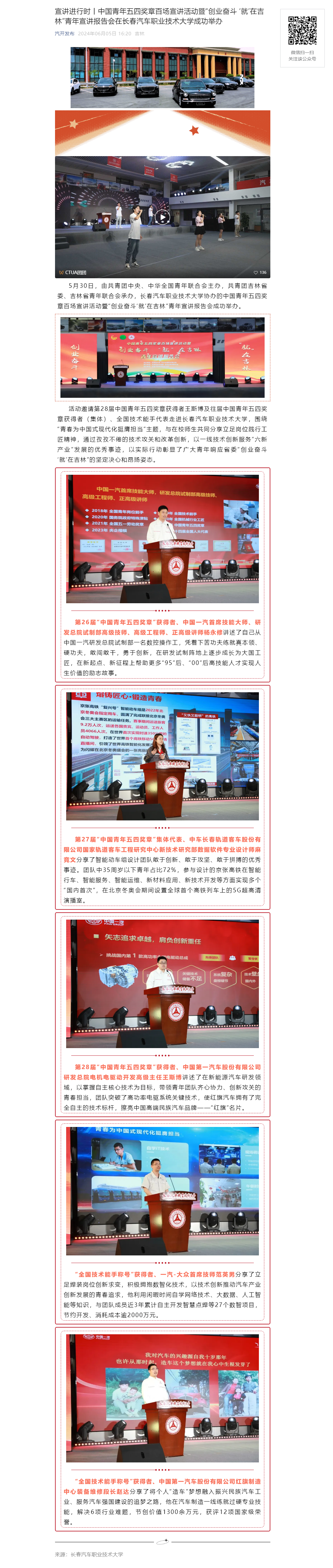Play the embedded CTUA团团 video
333x1568 pixels.
tap(162, 217)
